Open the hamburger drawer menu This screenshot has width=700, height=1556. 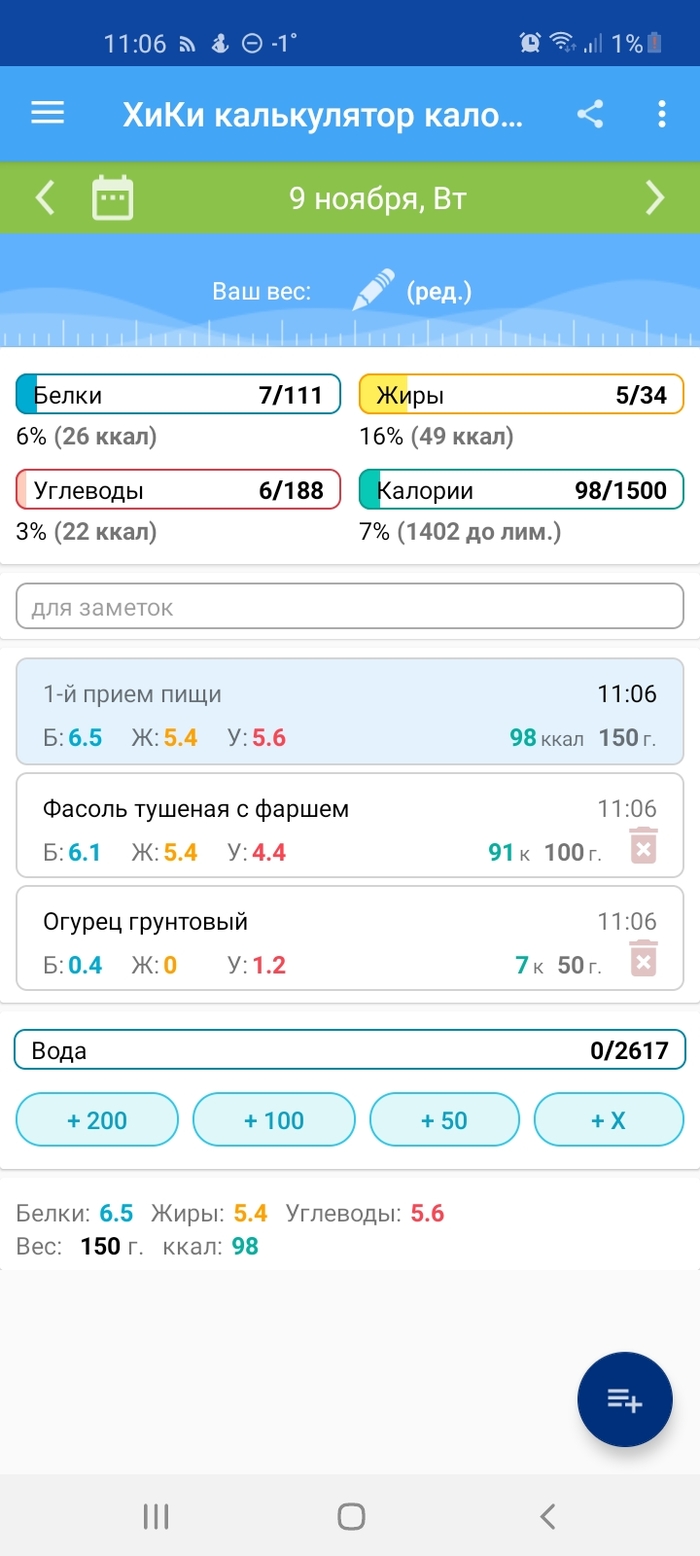pyautogui.click(x=48, y=114)
